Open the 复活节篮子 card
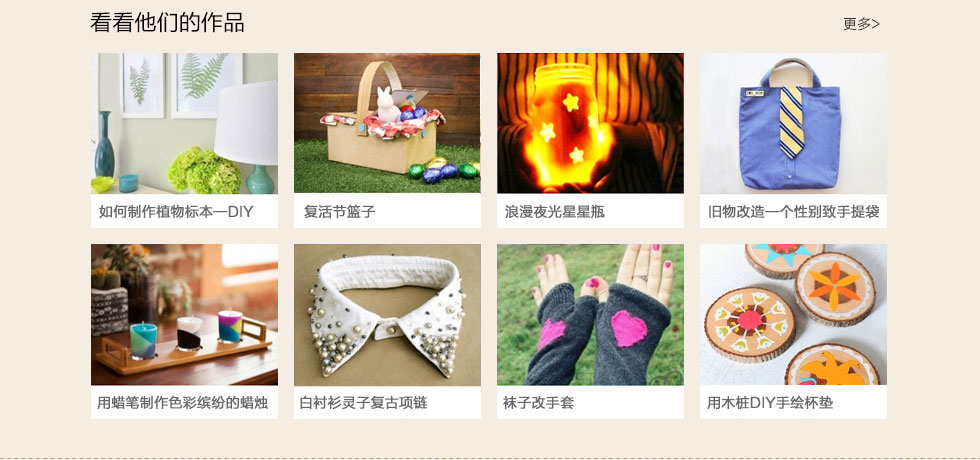 tap(387, 139)
